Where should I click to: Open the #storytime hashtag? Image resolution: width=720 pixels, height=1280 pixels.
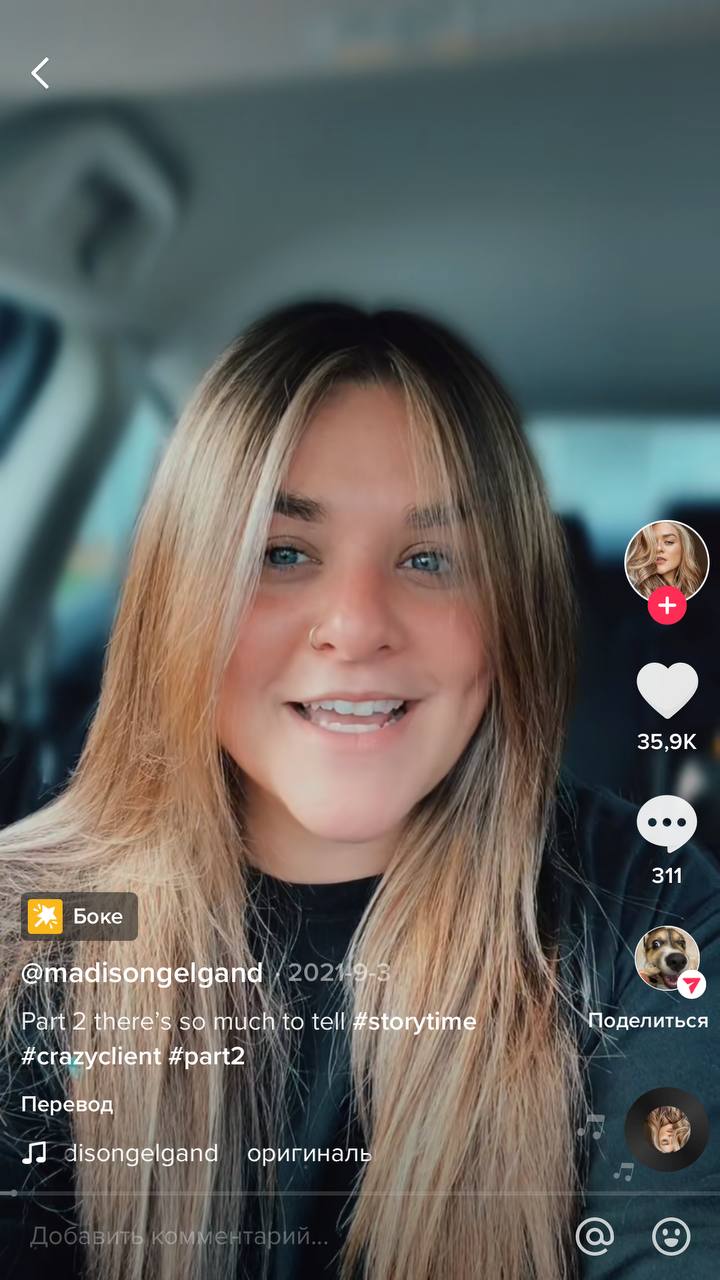click(x=414, y=1022)
